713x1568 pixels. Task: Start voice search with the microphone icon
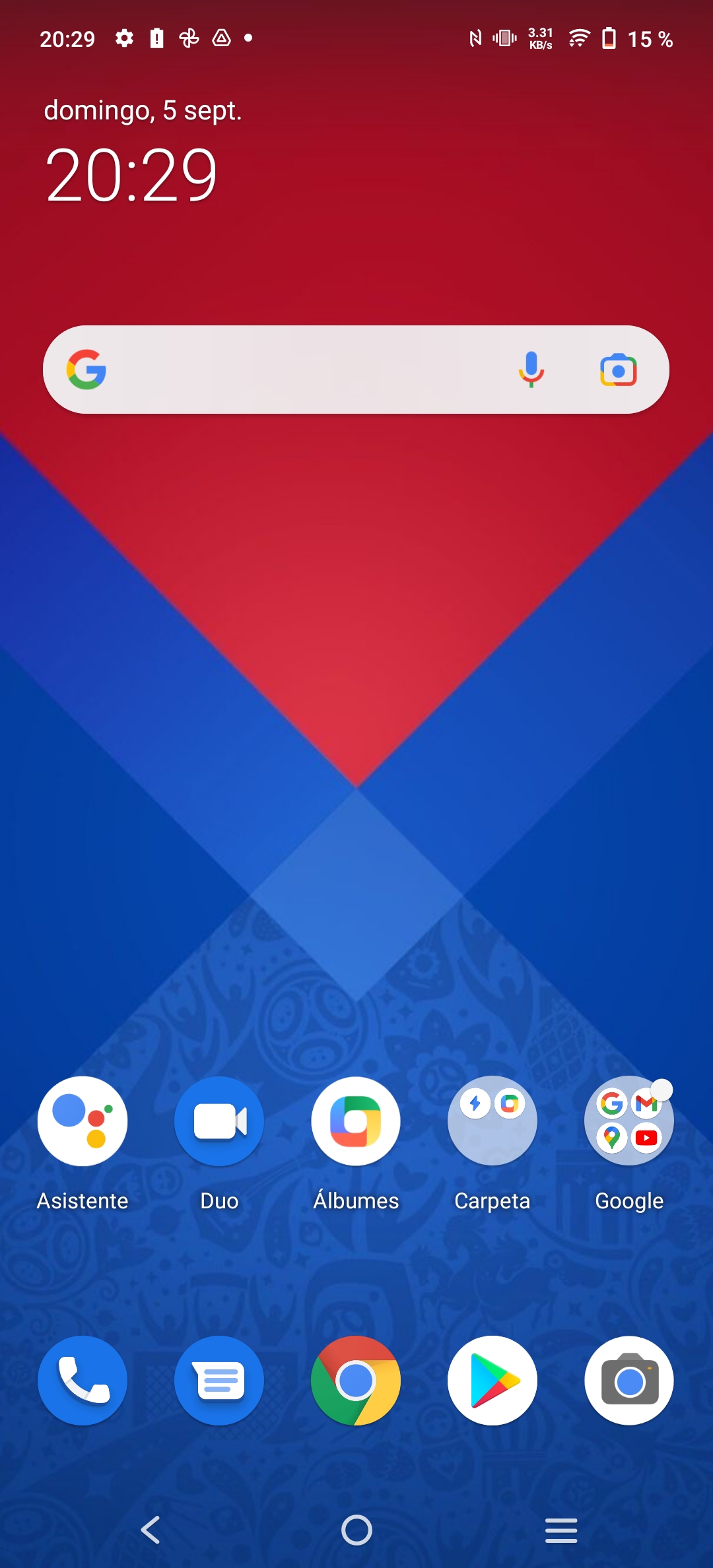531,370
